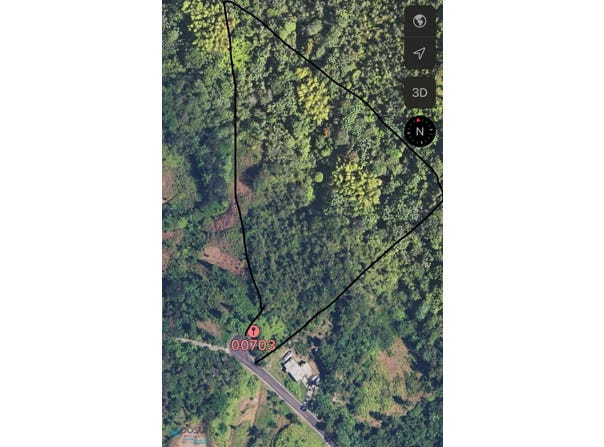Open the globe map layers button
Screen dimensions: 604x447
pyautogui.click(x=419, y=20)
